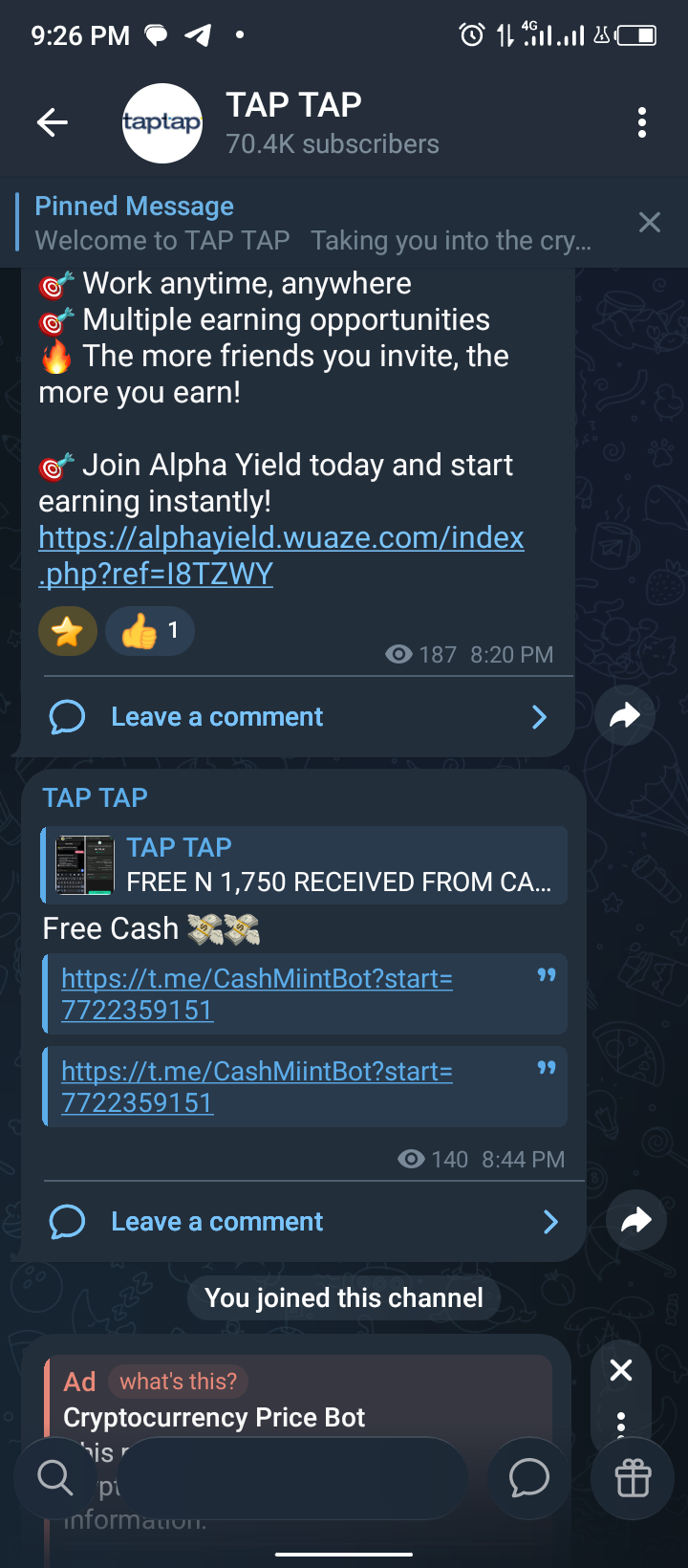Search within this channel

click(x=54, y=1478)
